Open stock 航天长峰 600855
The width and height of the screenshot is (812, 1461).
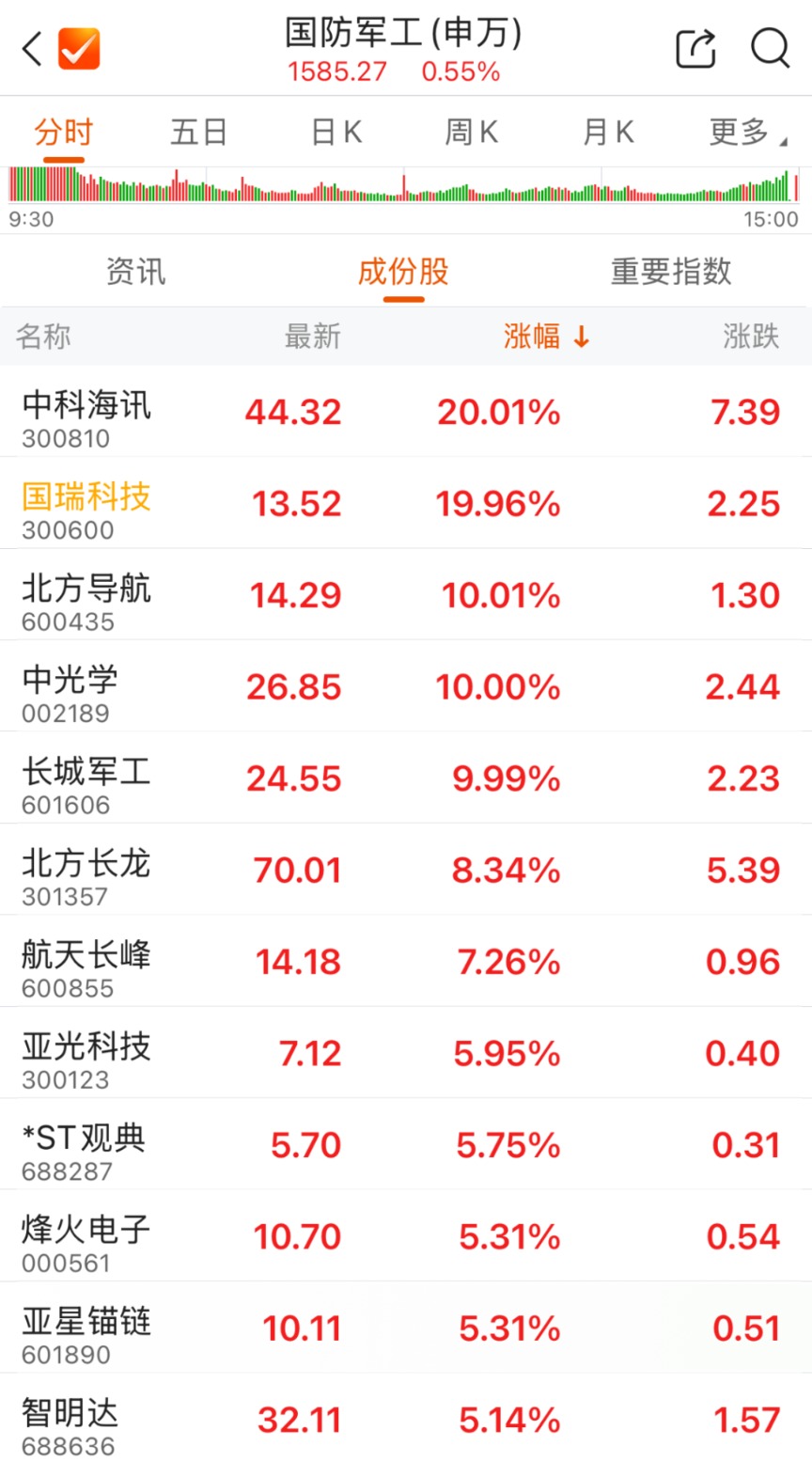tap(406, 961)
